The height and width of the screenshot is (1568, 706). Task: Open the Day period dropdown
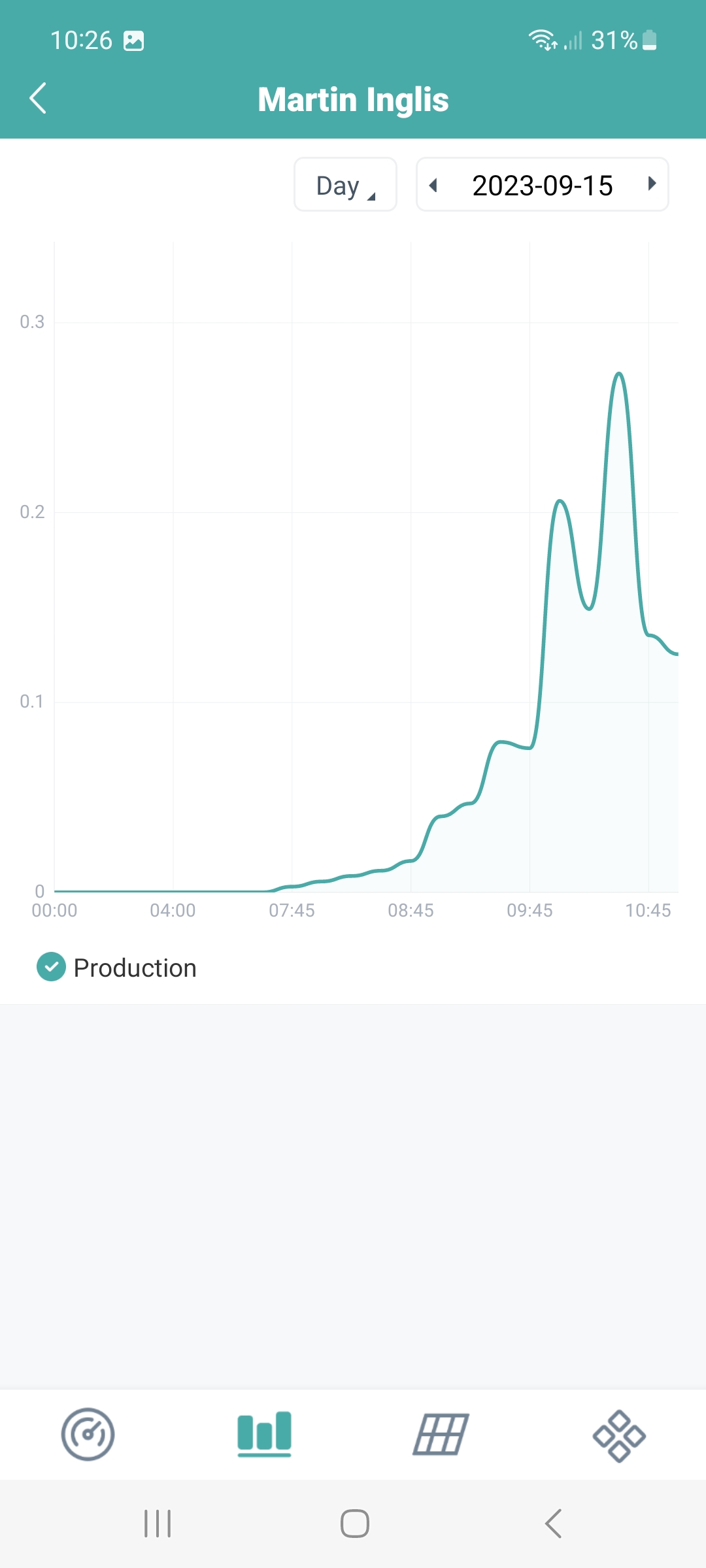tap(345, 185)
